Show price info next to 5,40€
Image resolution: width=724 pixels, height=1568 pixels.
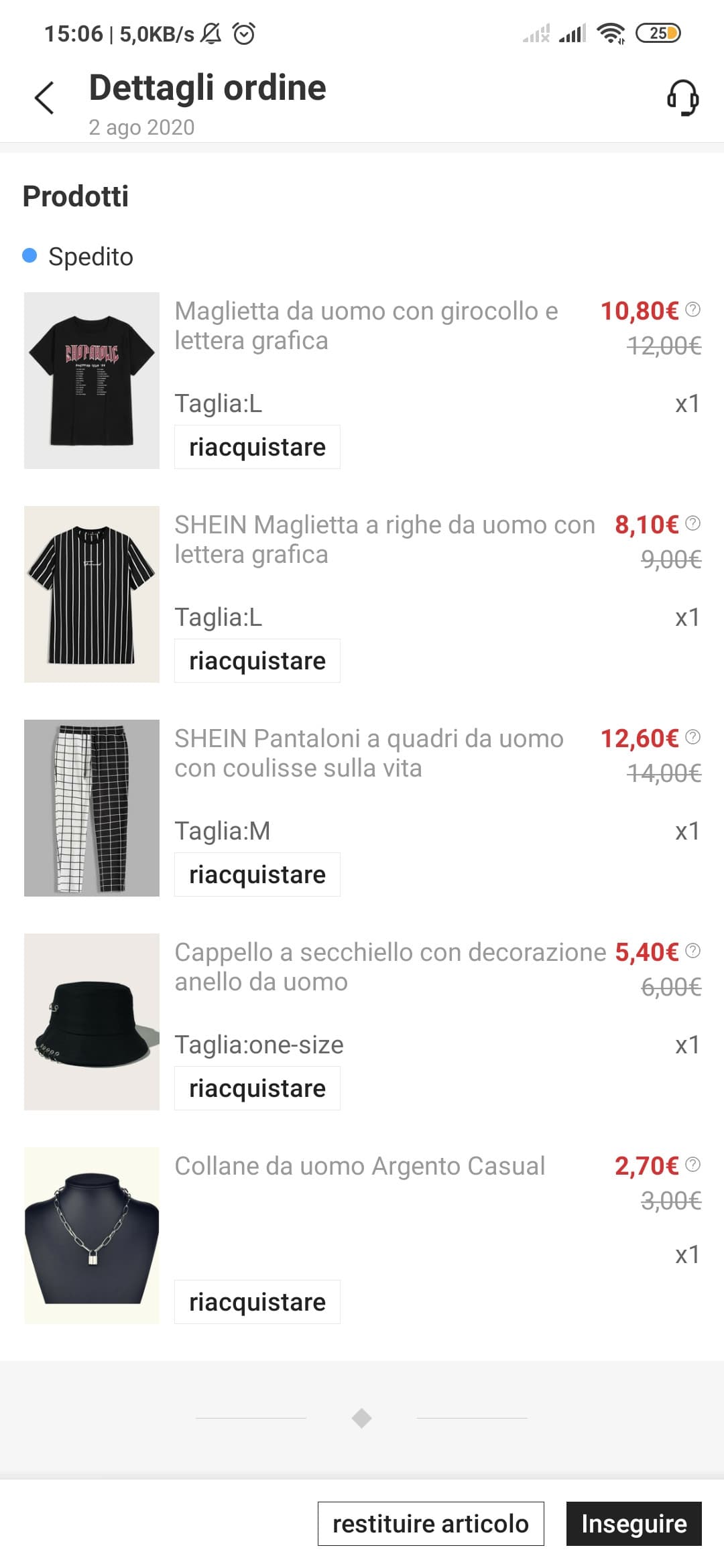(x=694, y=951)
